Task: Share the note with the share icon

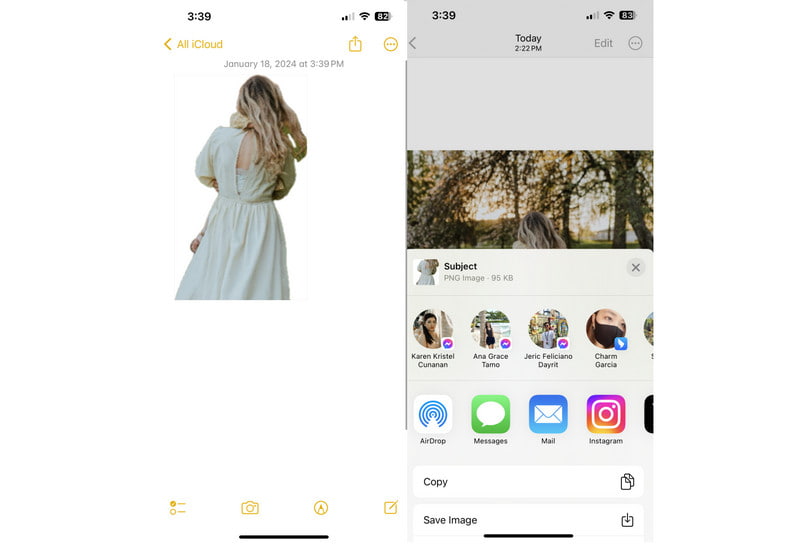Action: point(355,44)
